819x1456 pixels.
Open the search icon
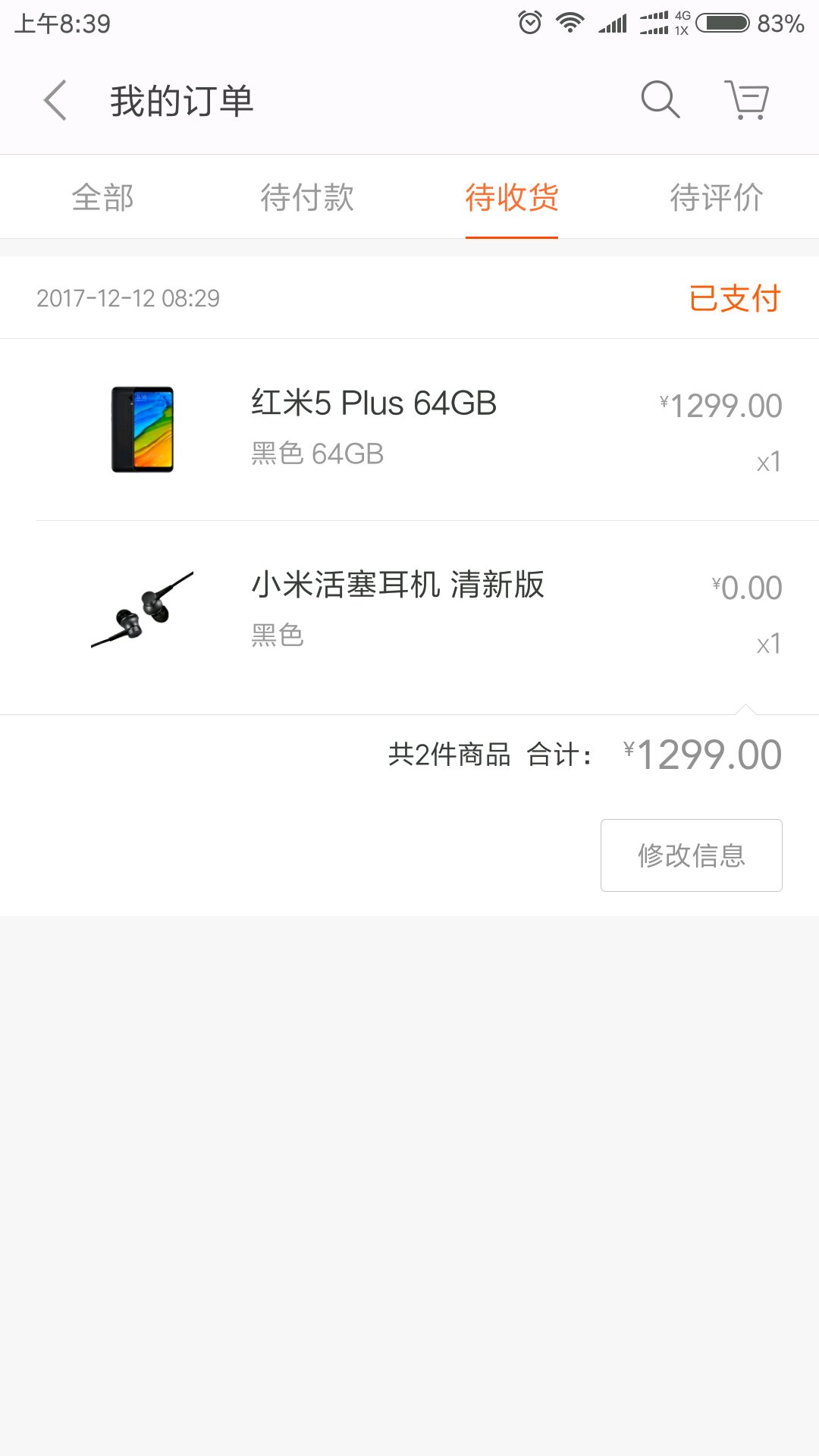(x=660, y=100)
